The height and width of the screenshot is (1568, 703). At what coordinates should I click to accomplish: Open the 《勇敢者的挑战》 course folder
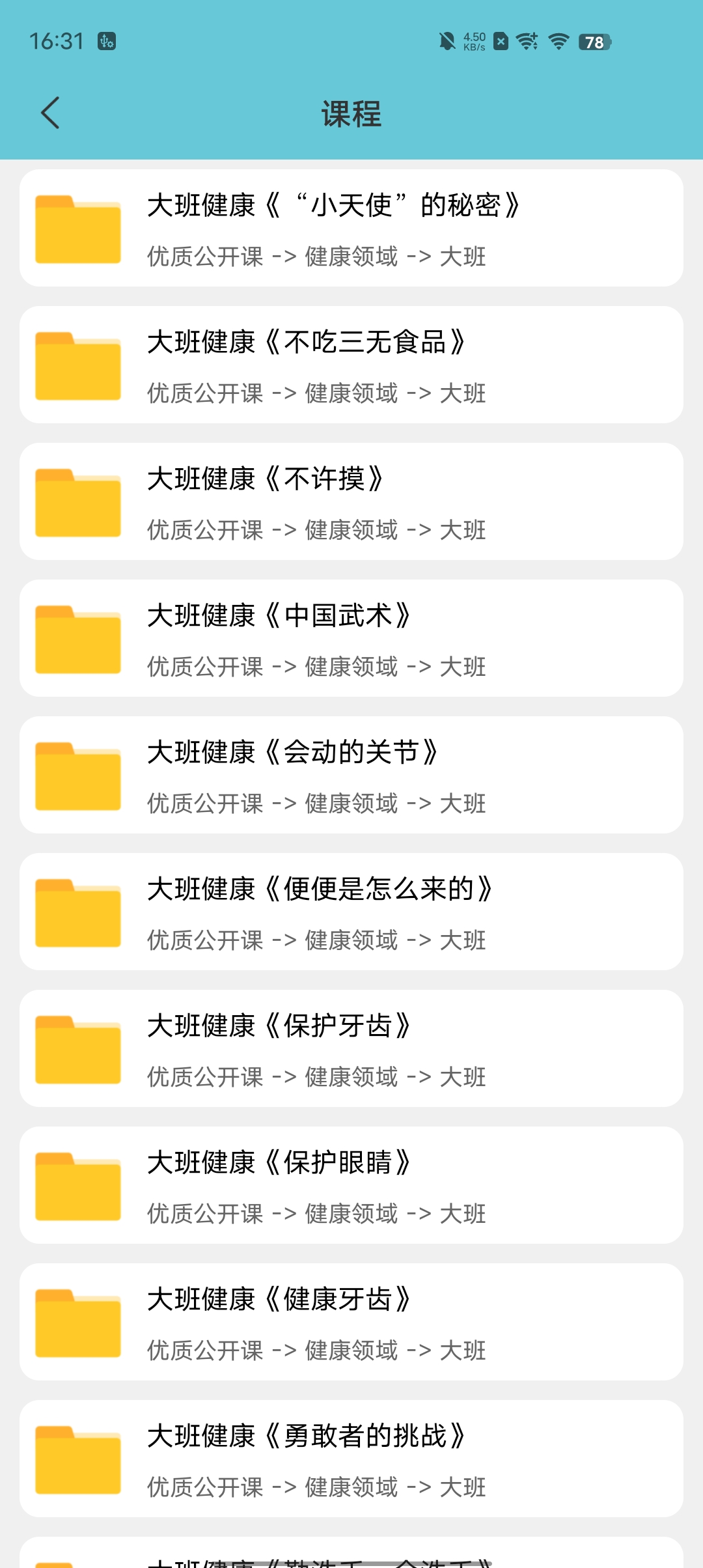tap(351, 1459)
